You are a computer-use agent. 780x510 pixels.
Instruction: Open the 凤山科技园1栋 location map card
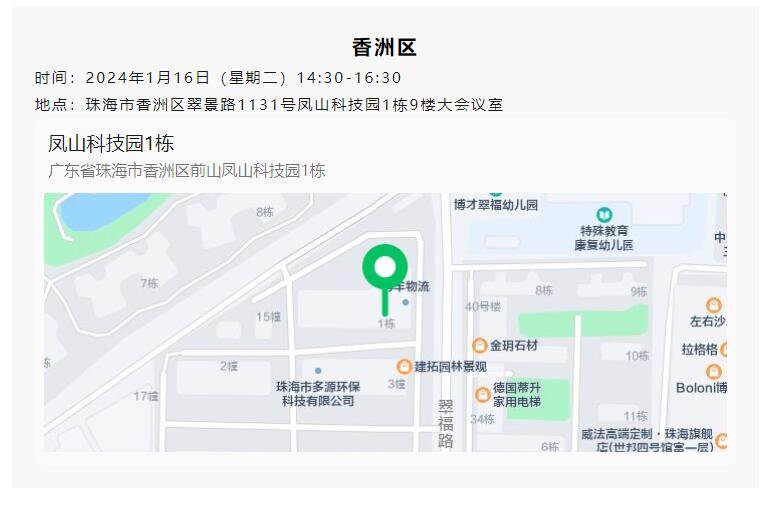(385, 300)
